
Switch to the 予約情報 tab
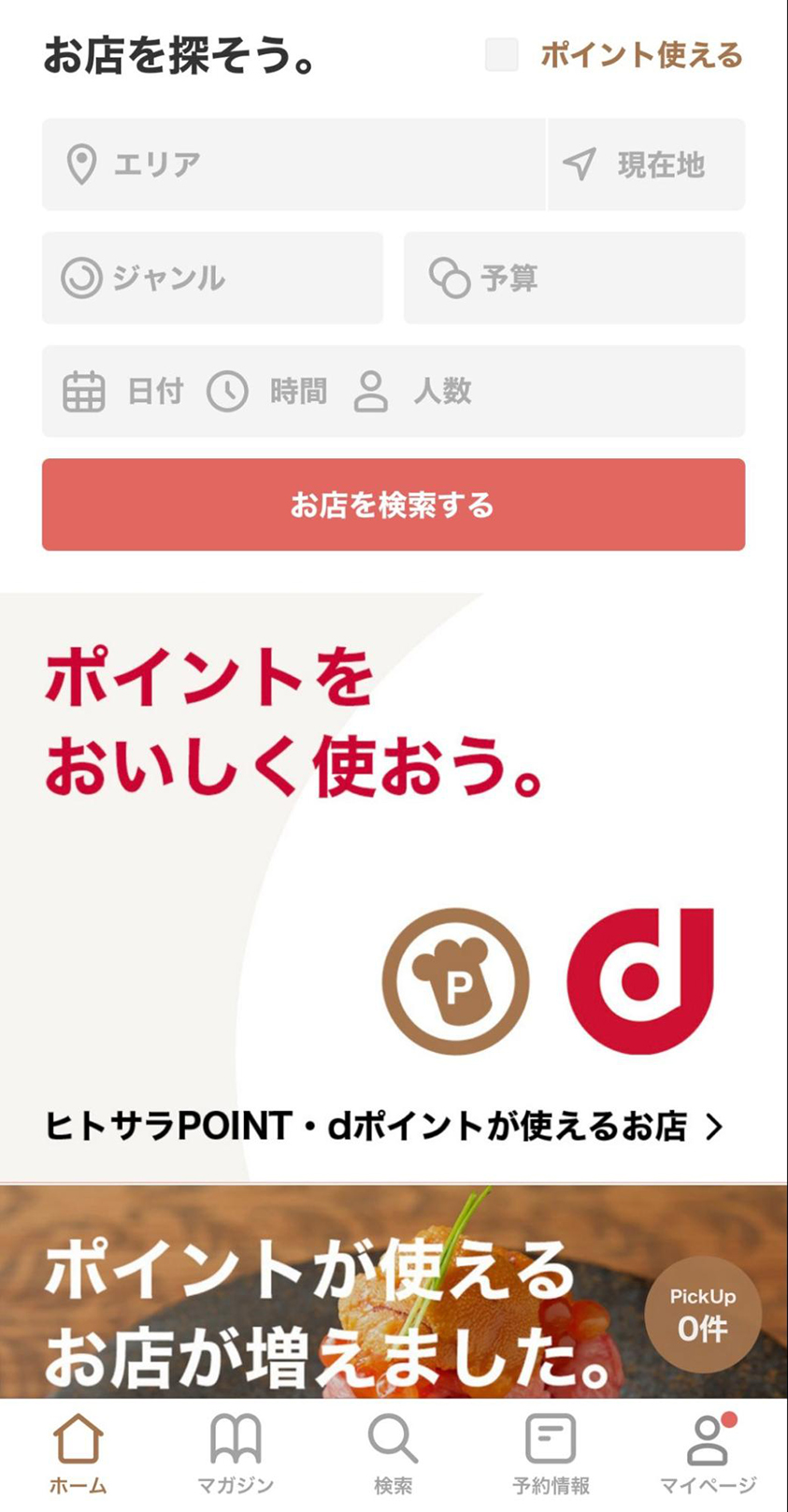coord(551,1454)
